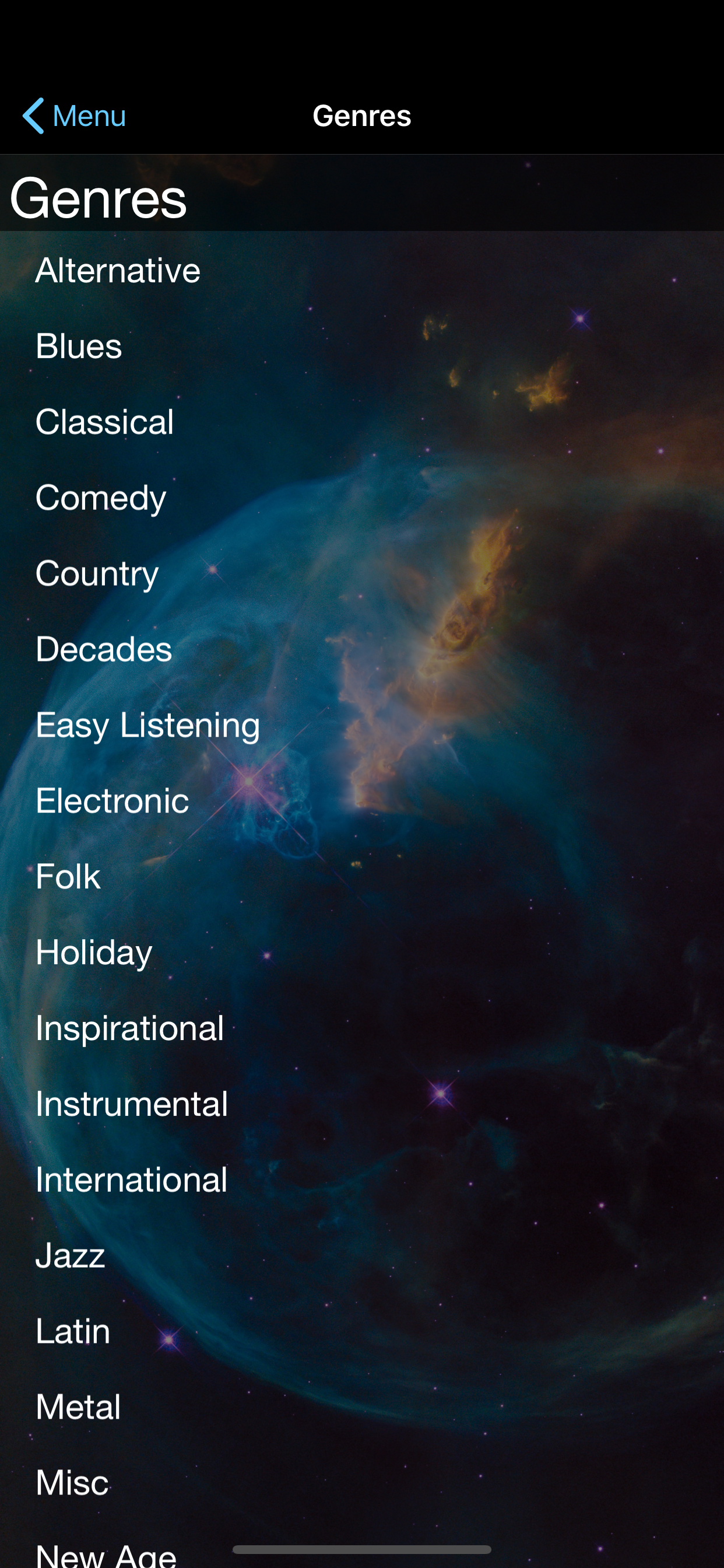Image resolution: width=724 pixels, height=1568 pixels.
Task: Select the Misc category
Action: coord(72,1483)
